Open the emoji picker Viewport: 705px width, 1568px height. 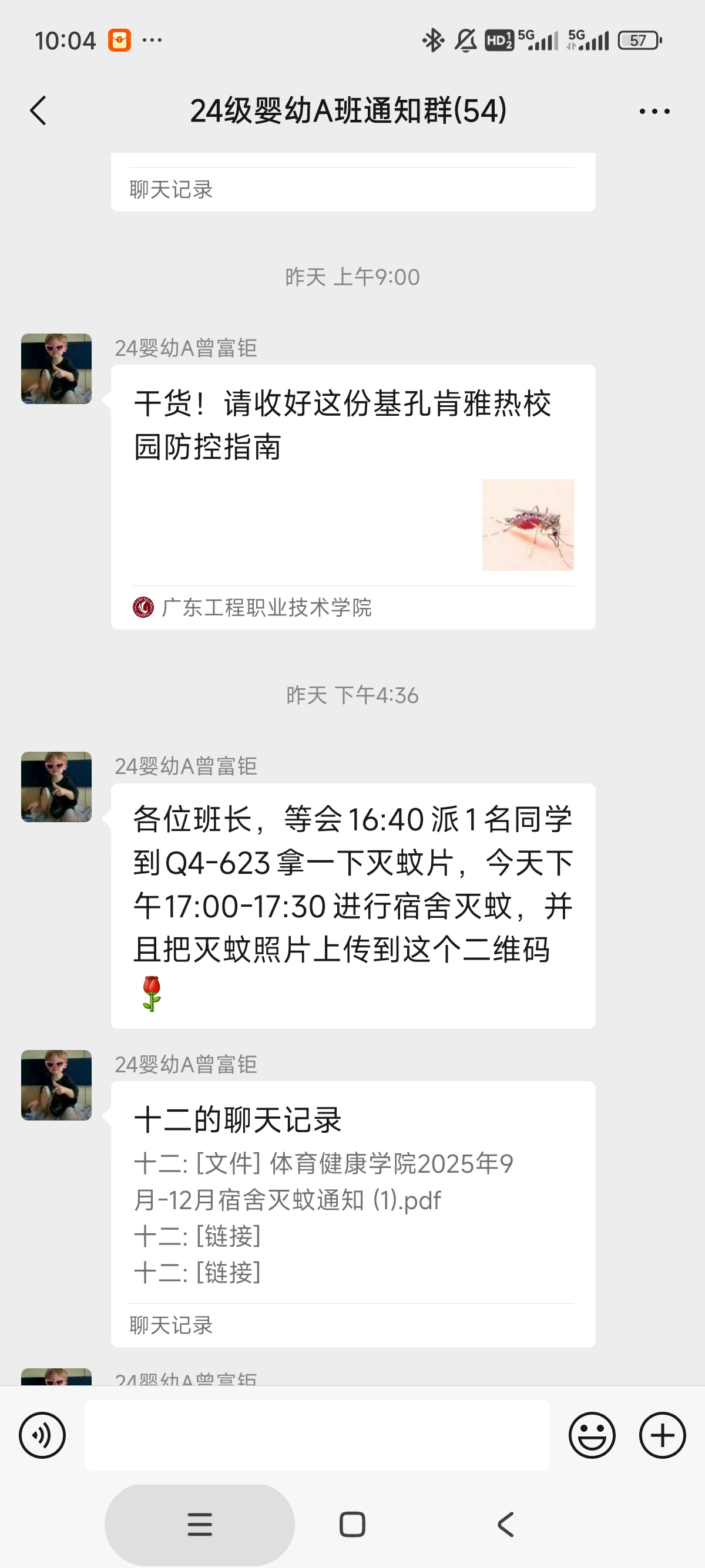coord(592,1435)
